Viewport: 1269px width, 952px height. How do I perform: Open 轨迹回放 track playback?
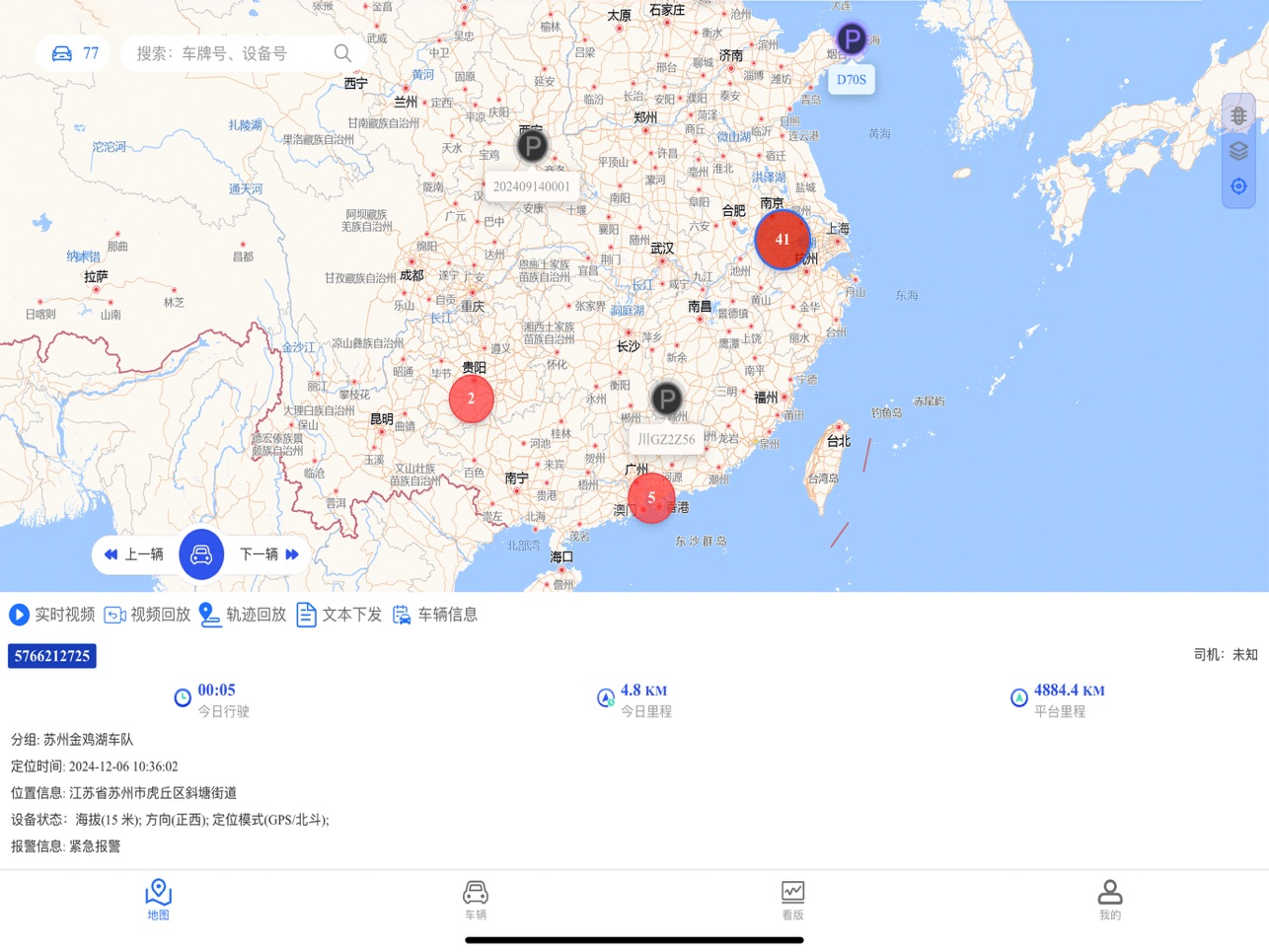242,615
